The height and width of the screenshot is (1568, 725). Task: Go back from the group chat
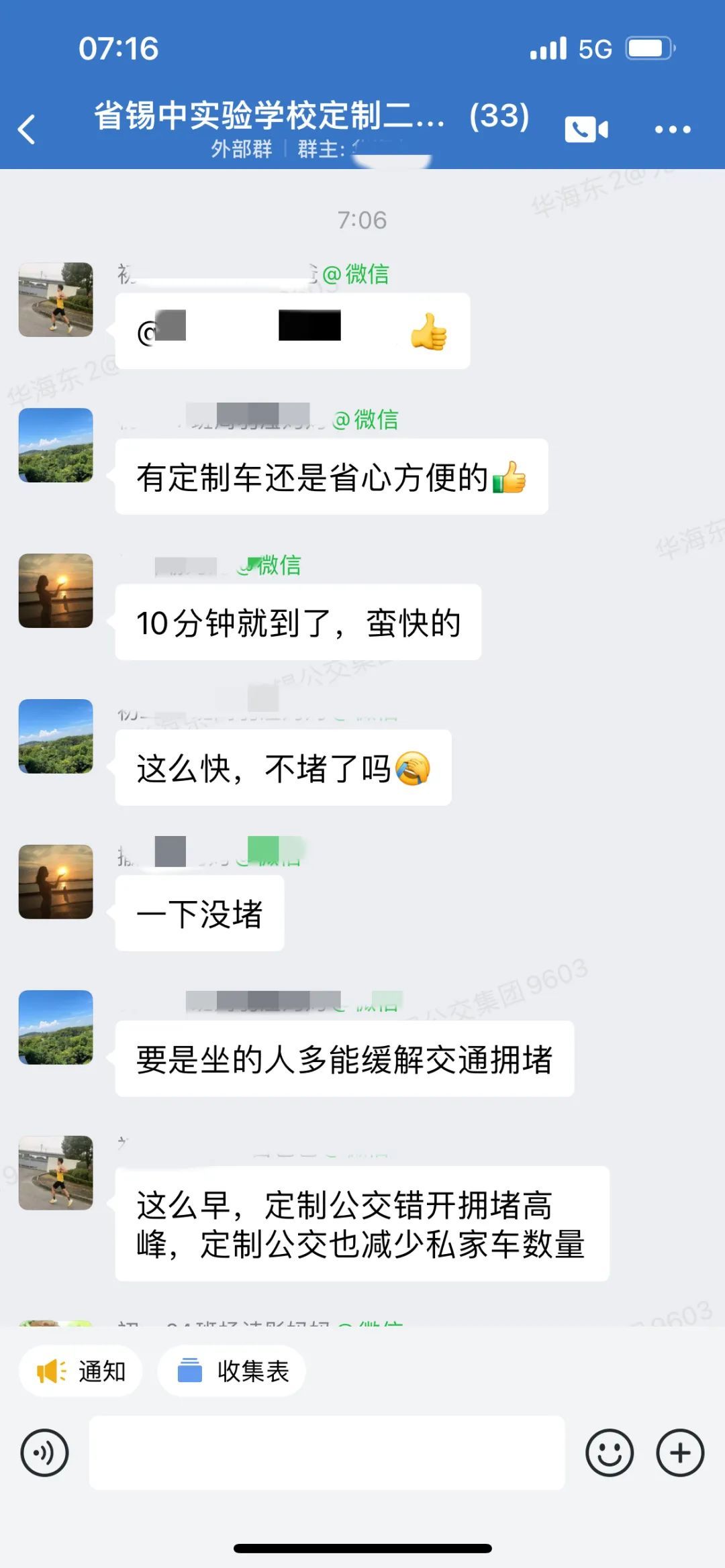27,129
